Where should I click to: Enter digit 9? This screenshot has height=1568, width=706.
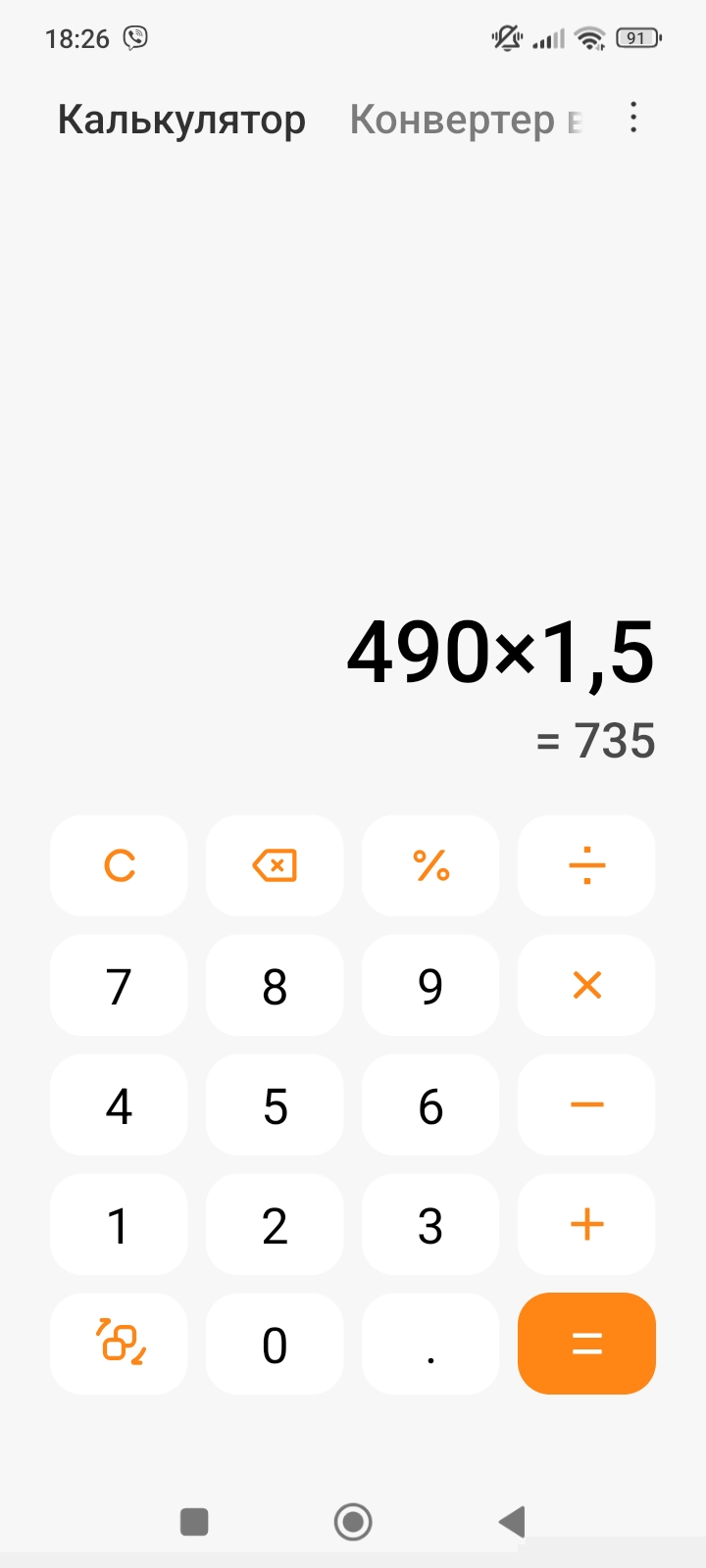430,985
